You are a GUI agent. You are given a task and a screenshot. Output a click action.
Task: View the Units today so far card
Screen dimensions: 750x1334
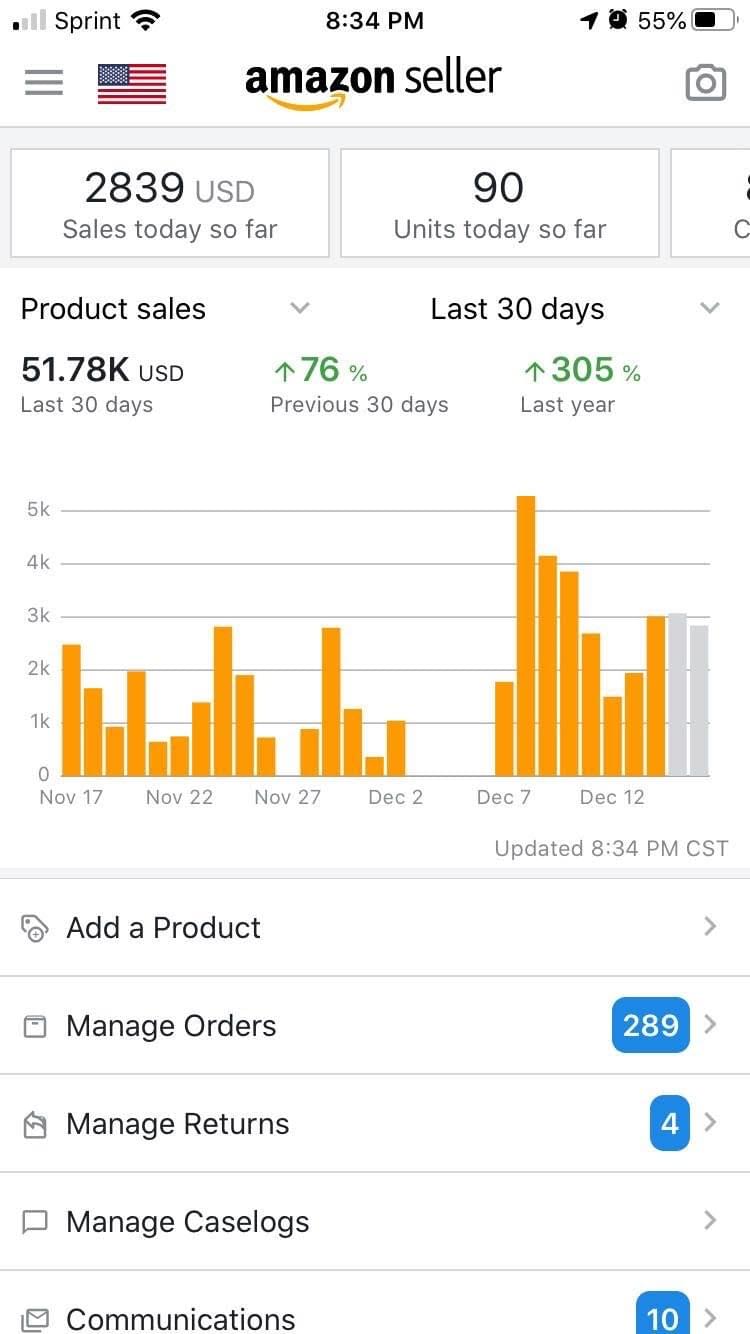click(499, 203)
